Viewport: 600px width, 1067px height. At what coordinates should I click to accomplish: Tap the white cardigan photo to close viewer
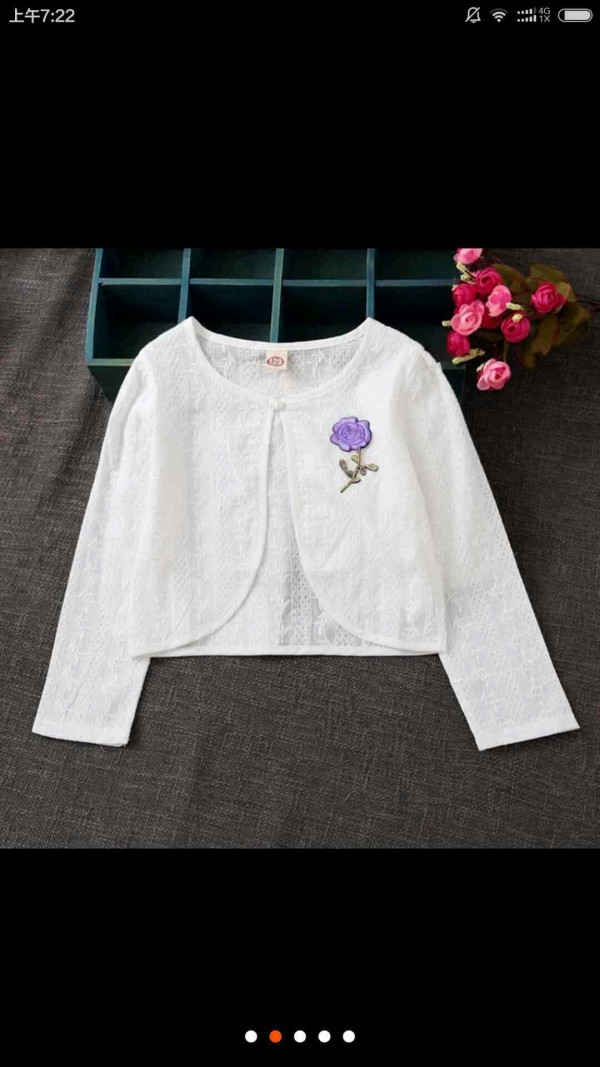[300, 548]
